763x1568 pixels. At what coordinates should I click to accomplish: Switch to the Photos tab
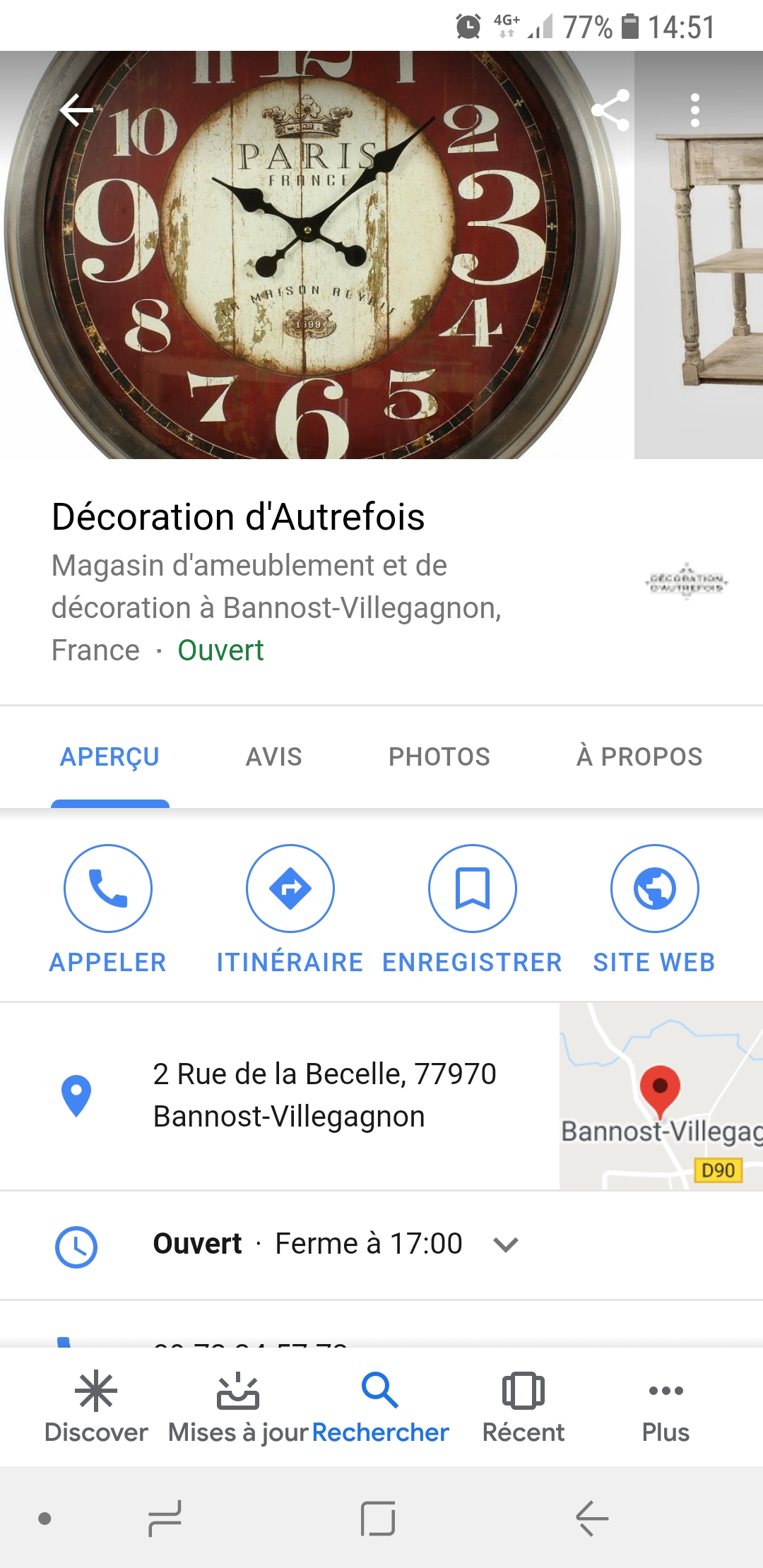point(439,756)
